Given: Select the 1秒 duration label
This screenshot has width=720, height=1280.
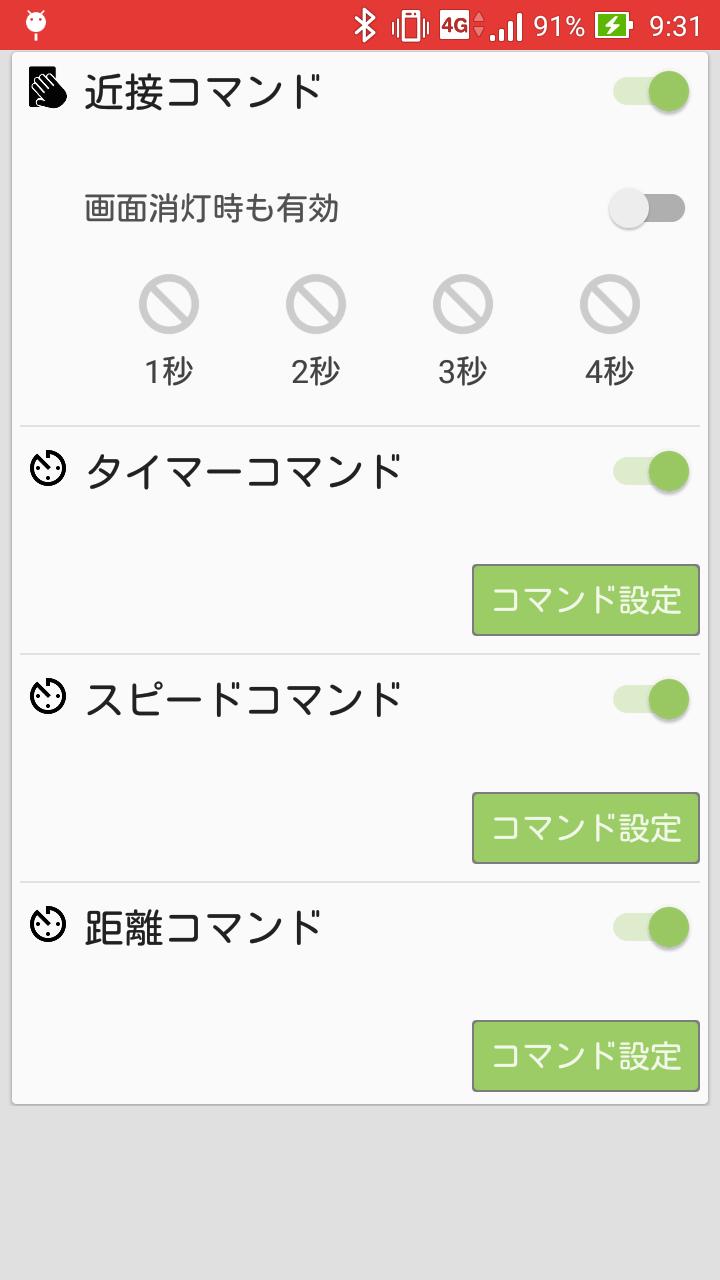Looking at the screenshot, I should [x=169, y=369].
